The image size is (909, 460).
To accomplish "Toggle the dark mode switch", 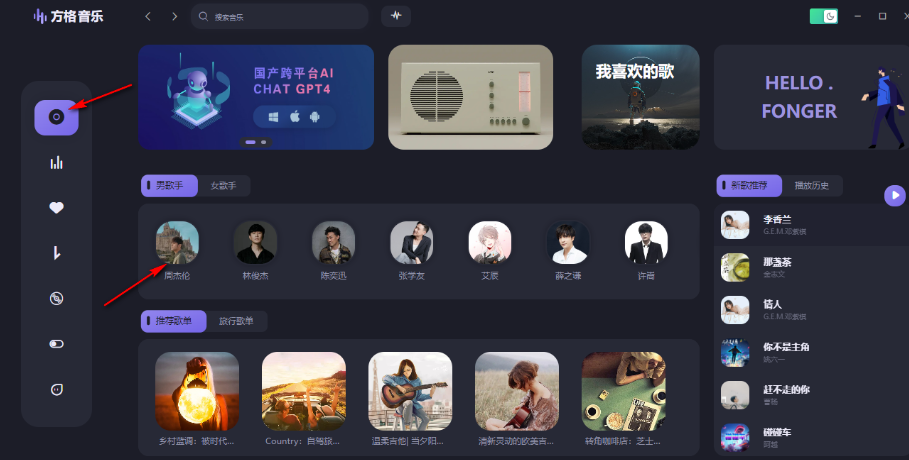I will coord(823,16).
